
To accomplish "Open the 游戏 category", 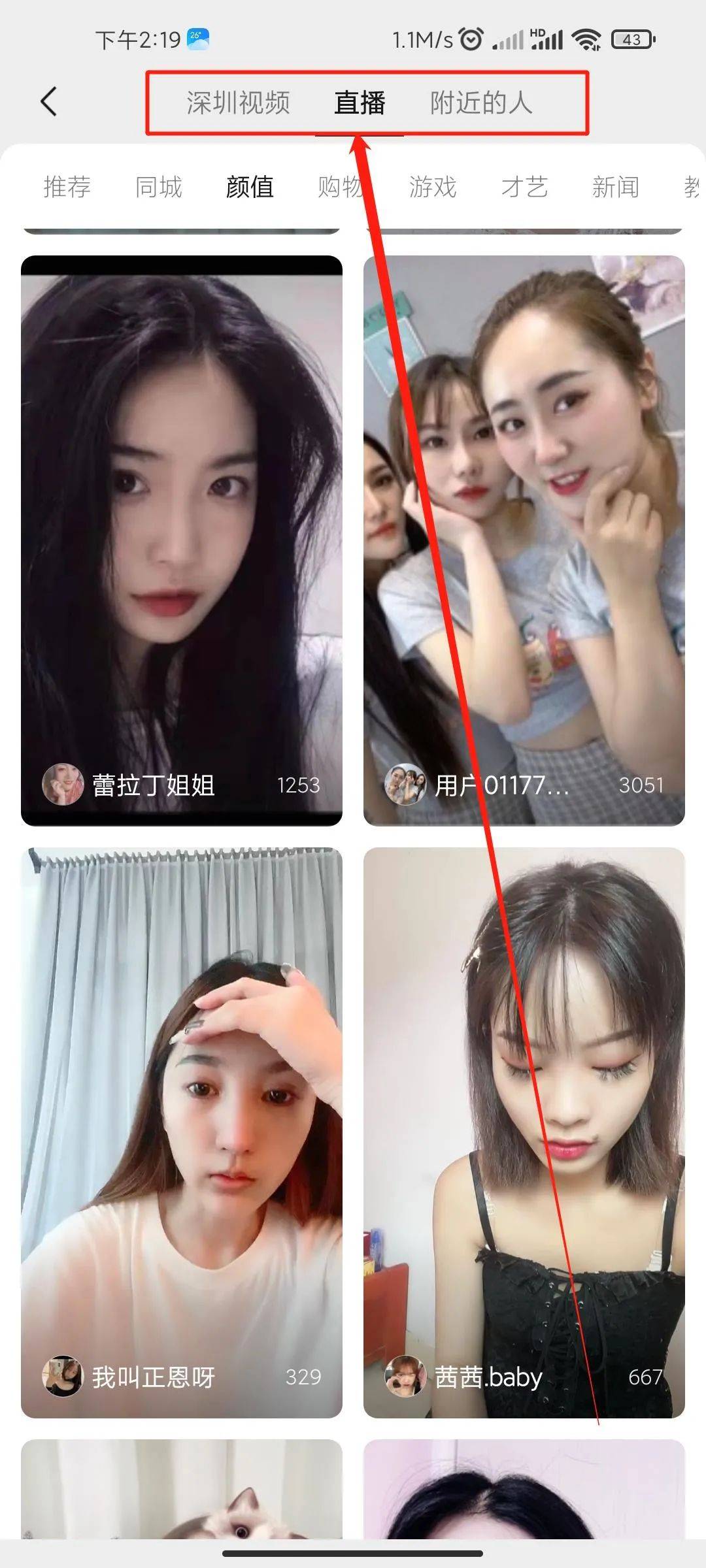I will [x=432, y=187].
